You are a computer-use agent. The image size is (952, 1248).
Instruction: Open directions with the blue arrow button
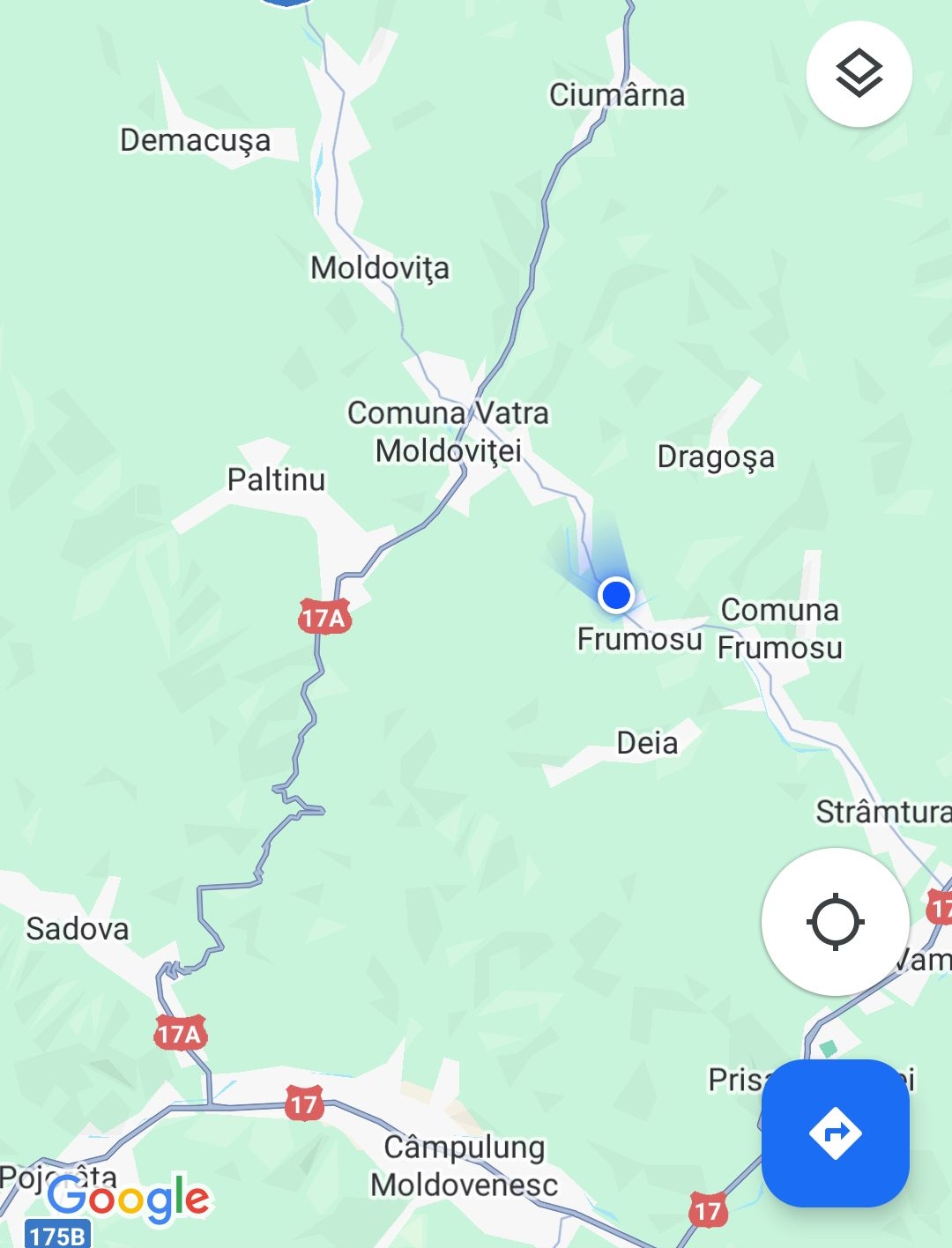[x=835, y=1133]
